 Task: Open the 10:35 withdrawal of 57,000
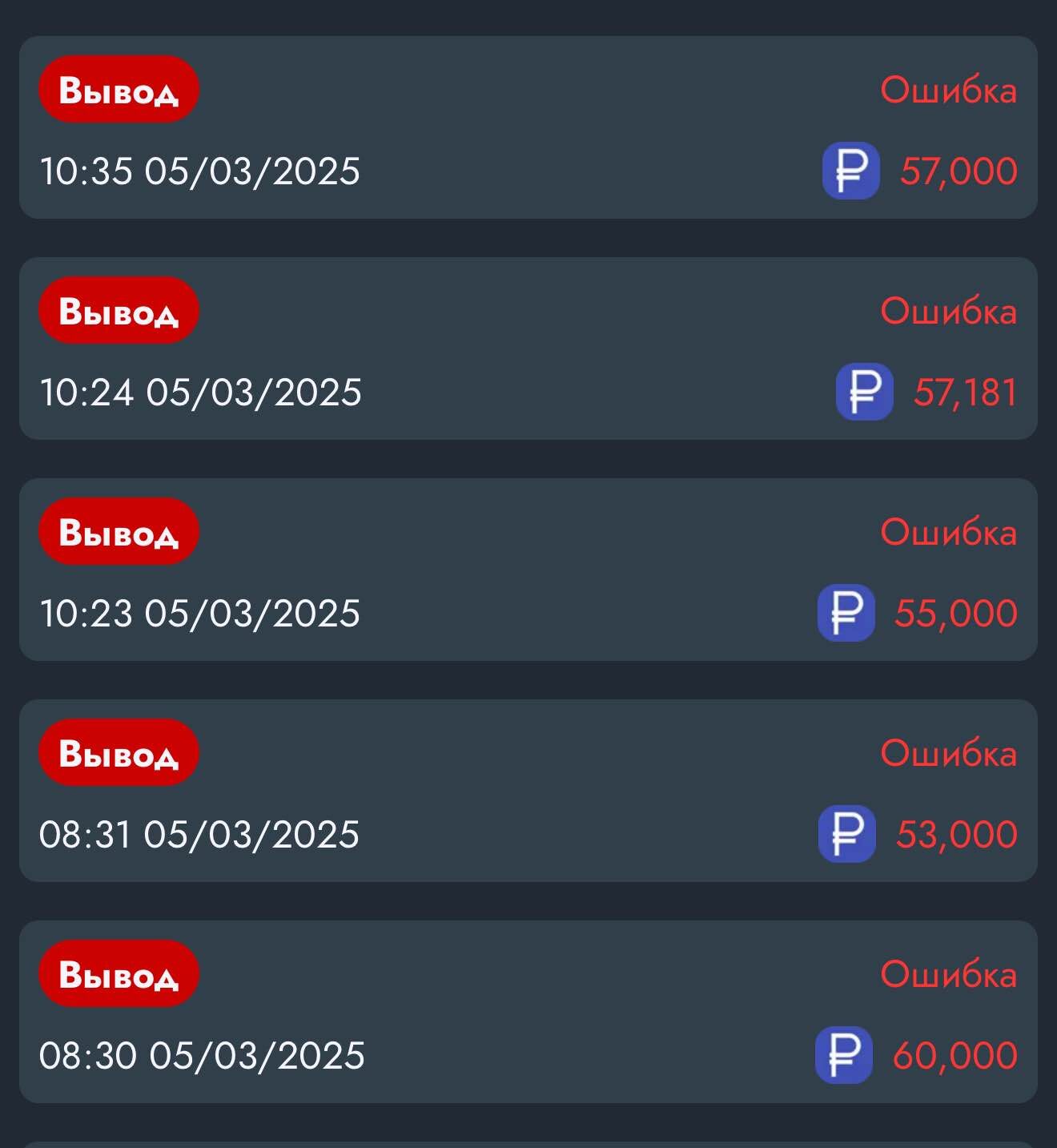(528, 128)
